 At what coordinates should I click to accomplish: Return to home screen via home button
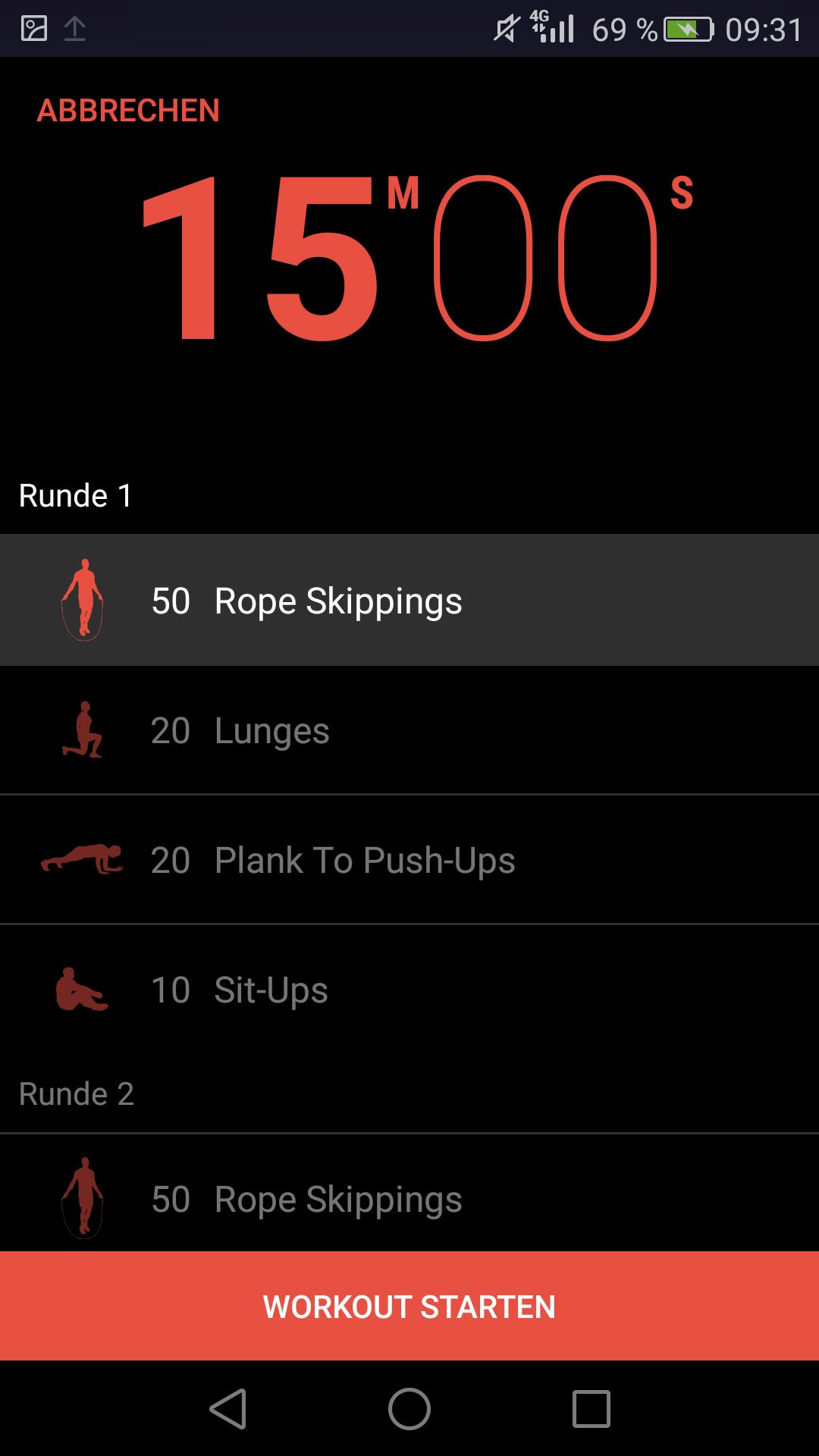(x=409, y=1409)
